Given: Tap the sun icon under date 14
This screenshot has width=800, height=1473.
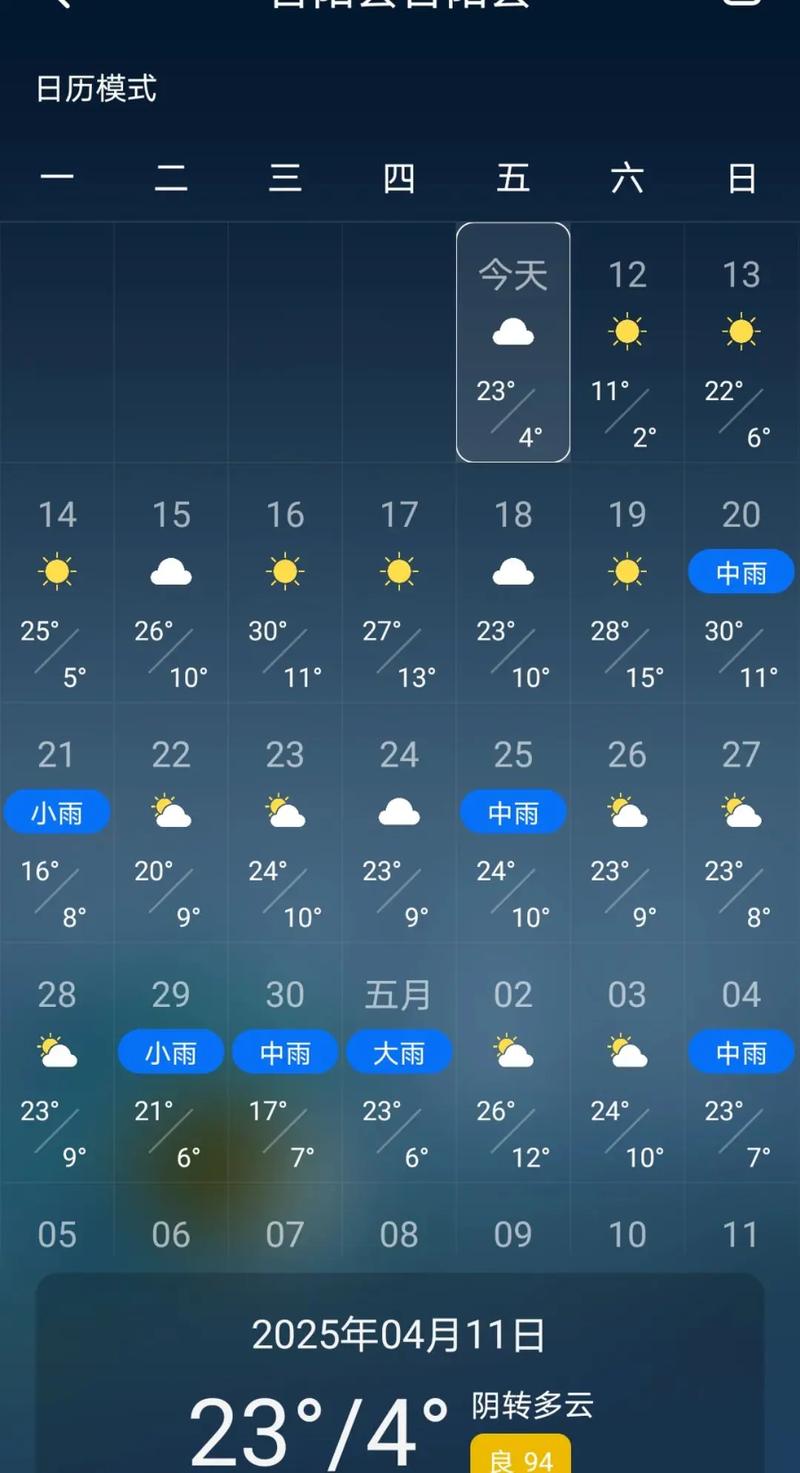Looking at the screenshot, I should [57, 572].
